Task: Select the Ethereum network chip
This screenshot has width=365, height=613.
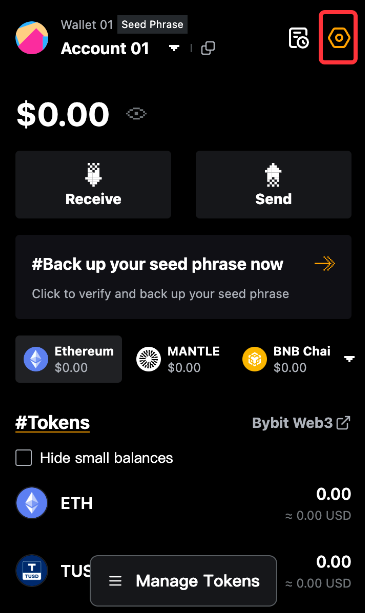Action: click(69, 359)
